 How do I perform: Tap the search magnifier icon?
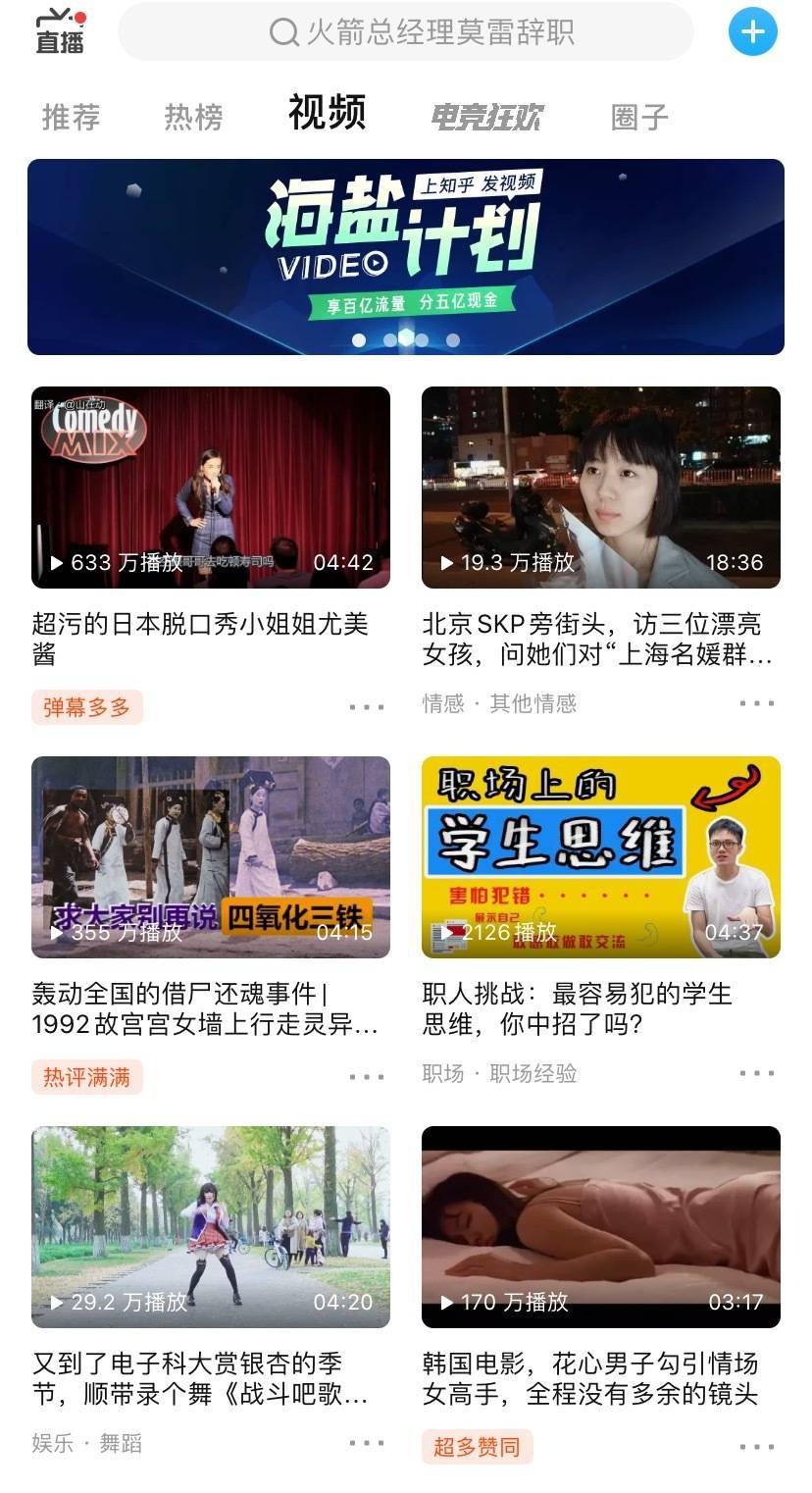[284, 32]
